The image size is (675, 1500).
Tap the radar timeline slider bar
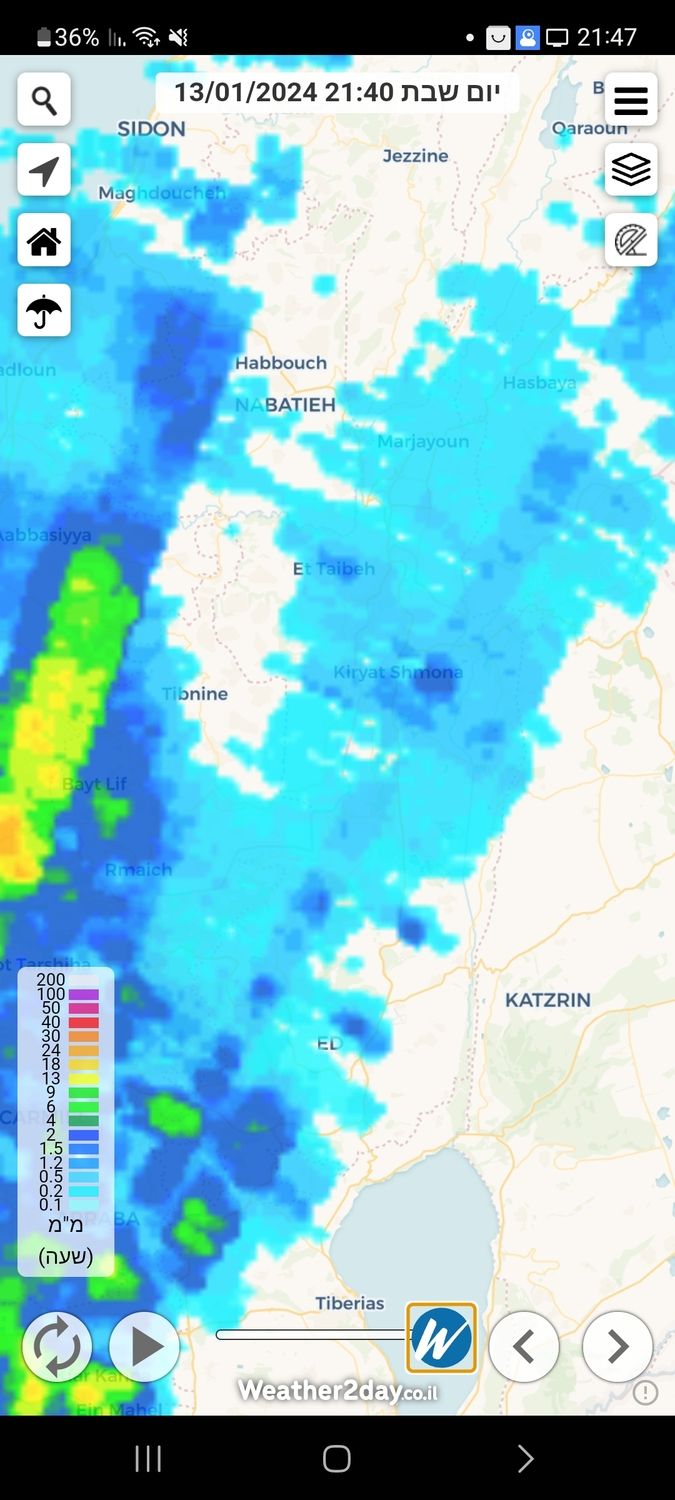point(310,1334)
